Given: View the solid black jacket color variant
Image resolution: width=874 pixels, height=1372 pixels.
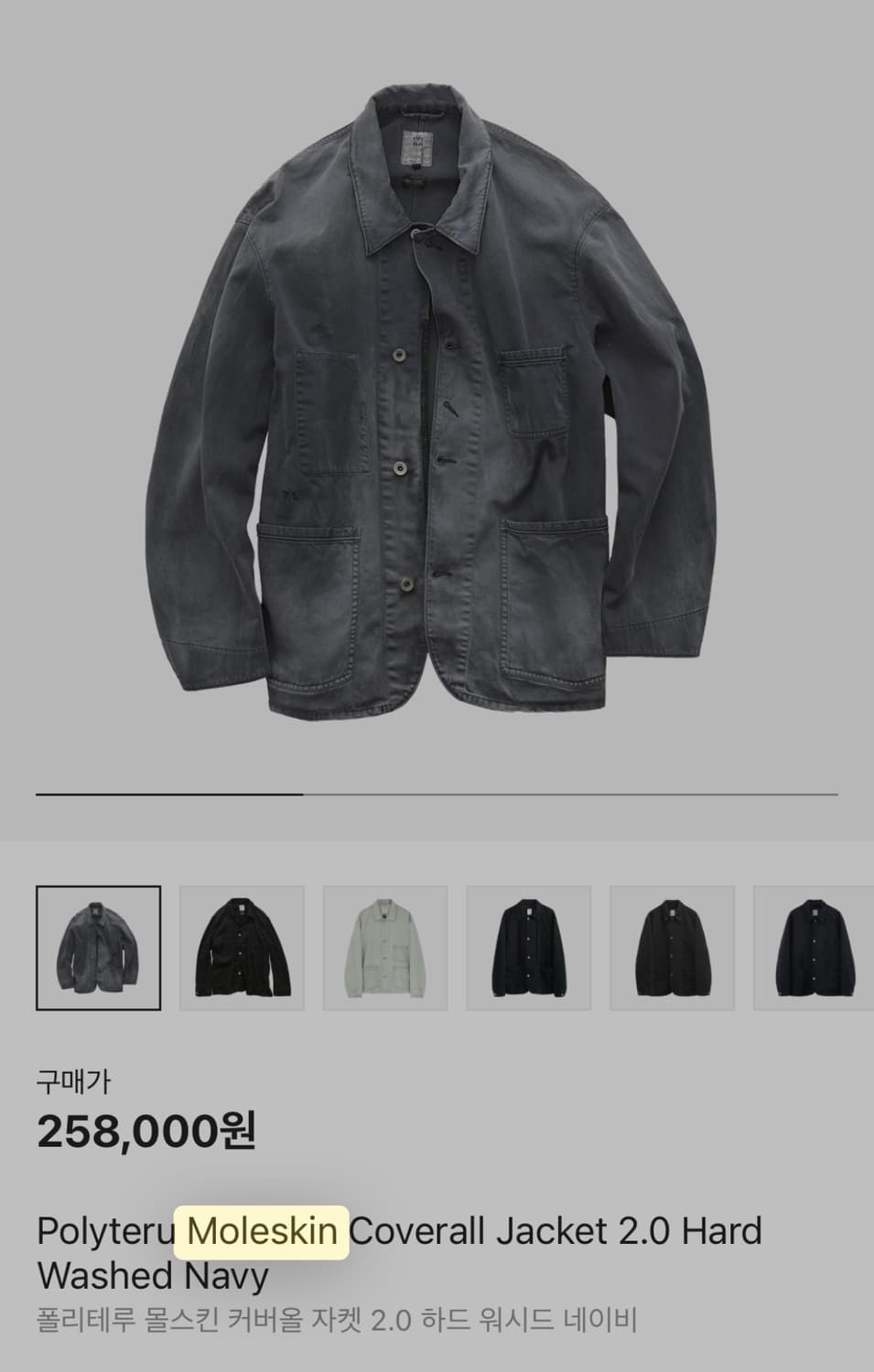Looking at the screenshot, I should pyautogui.click(x=241, y=946).
